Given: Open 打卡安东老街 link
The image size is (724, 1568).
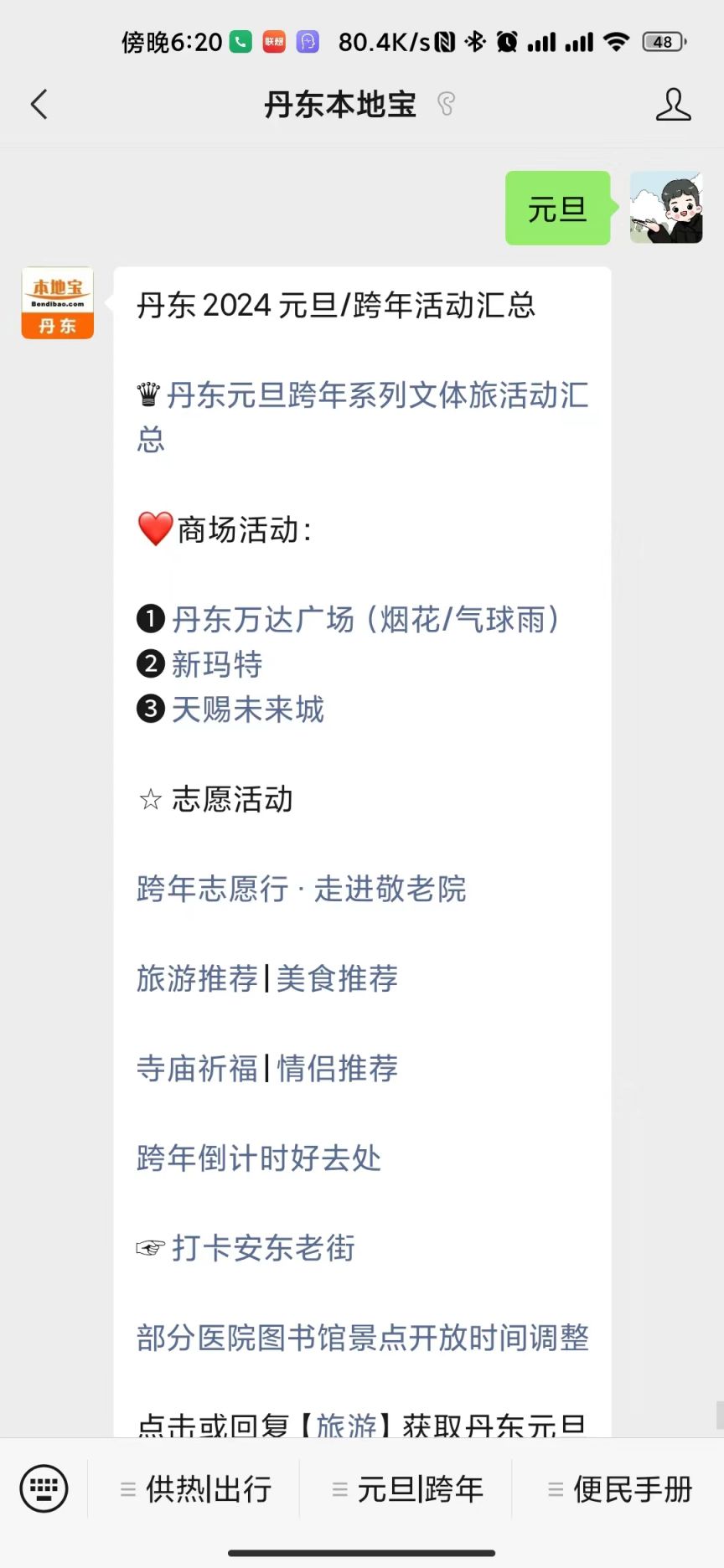Looking at the screenshot, I should [x=263, y=1248].
